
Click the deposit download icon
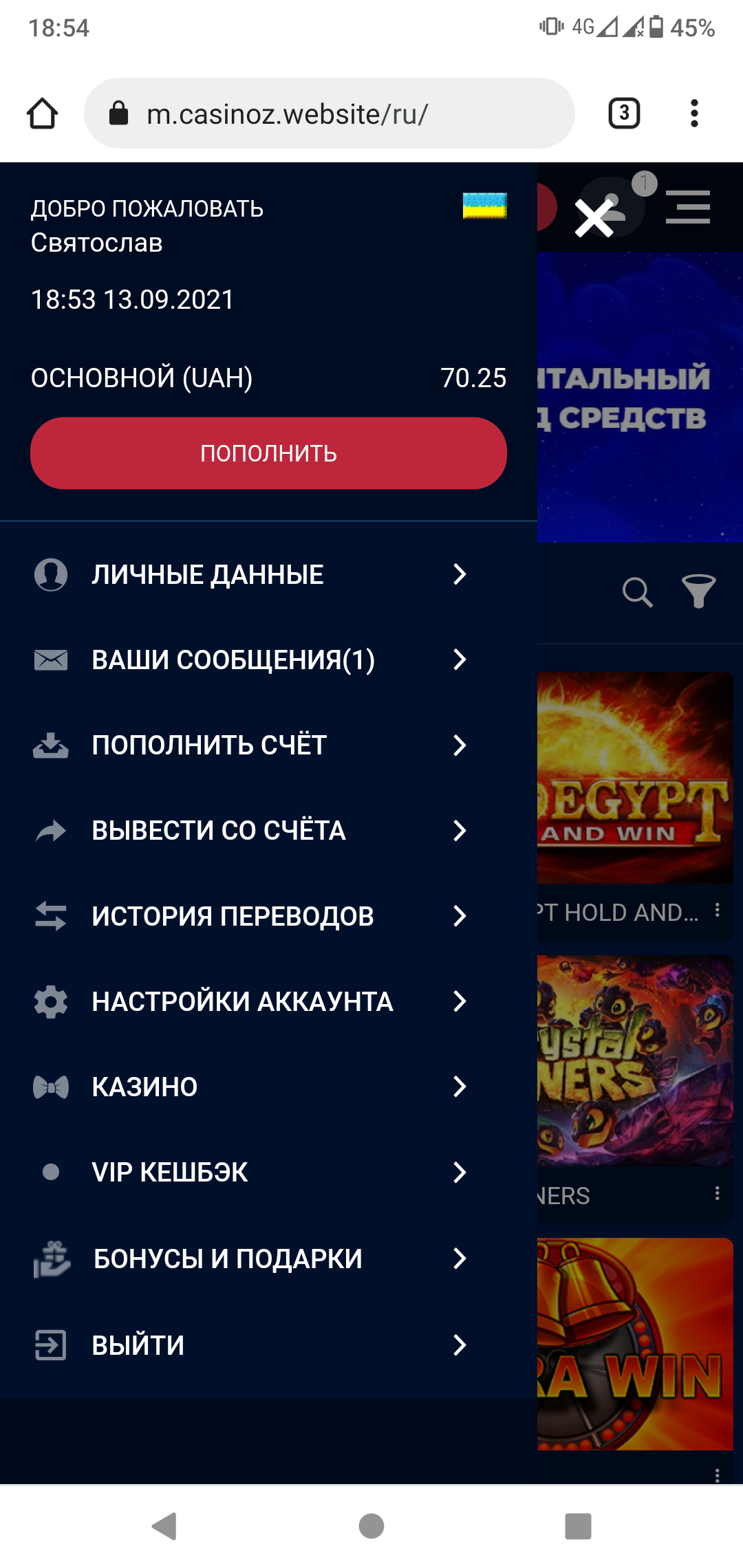coord(50,744)
